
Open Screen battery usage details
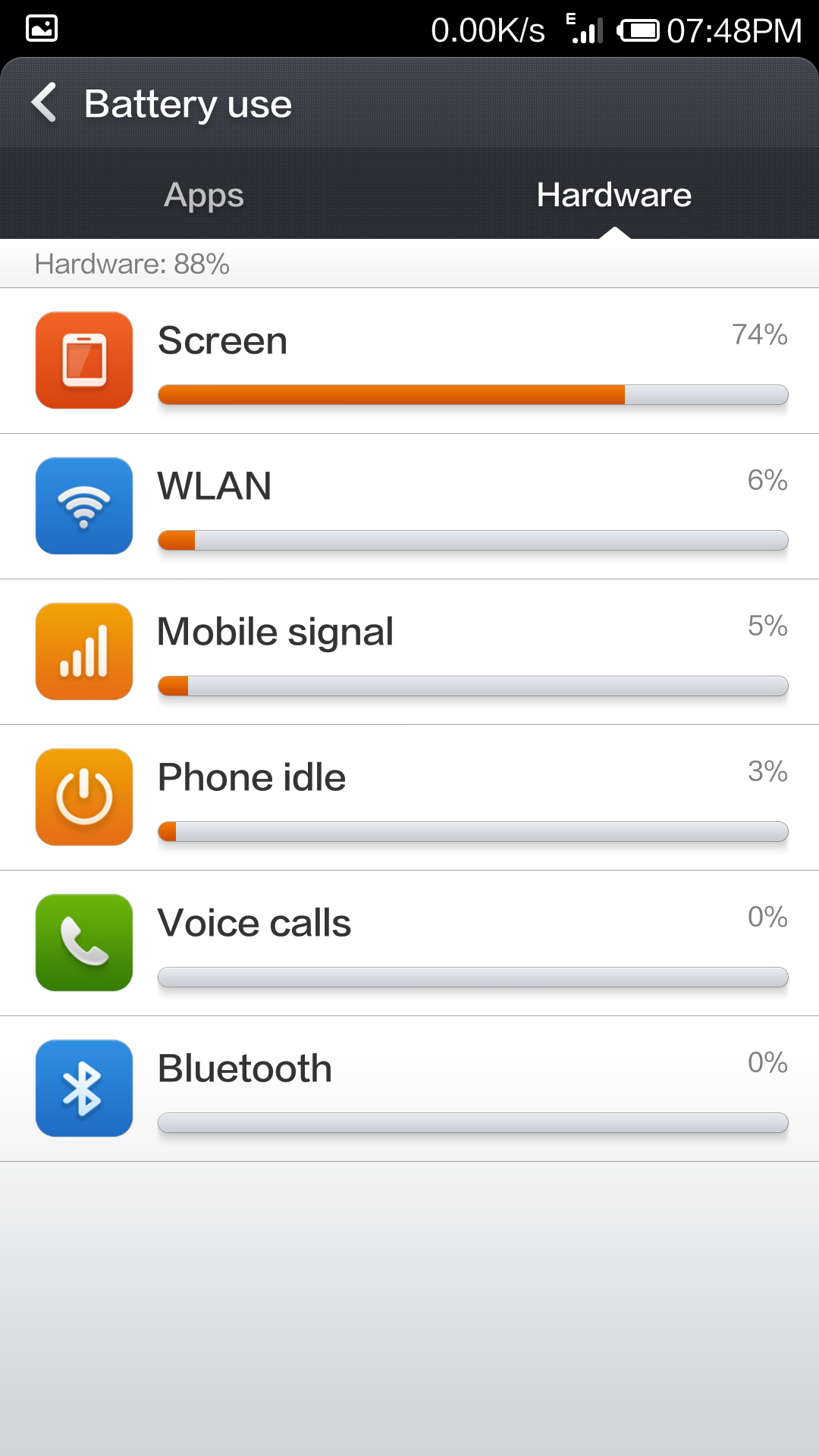point(409,361)
